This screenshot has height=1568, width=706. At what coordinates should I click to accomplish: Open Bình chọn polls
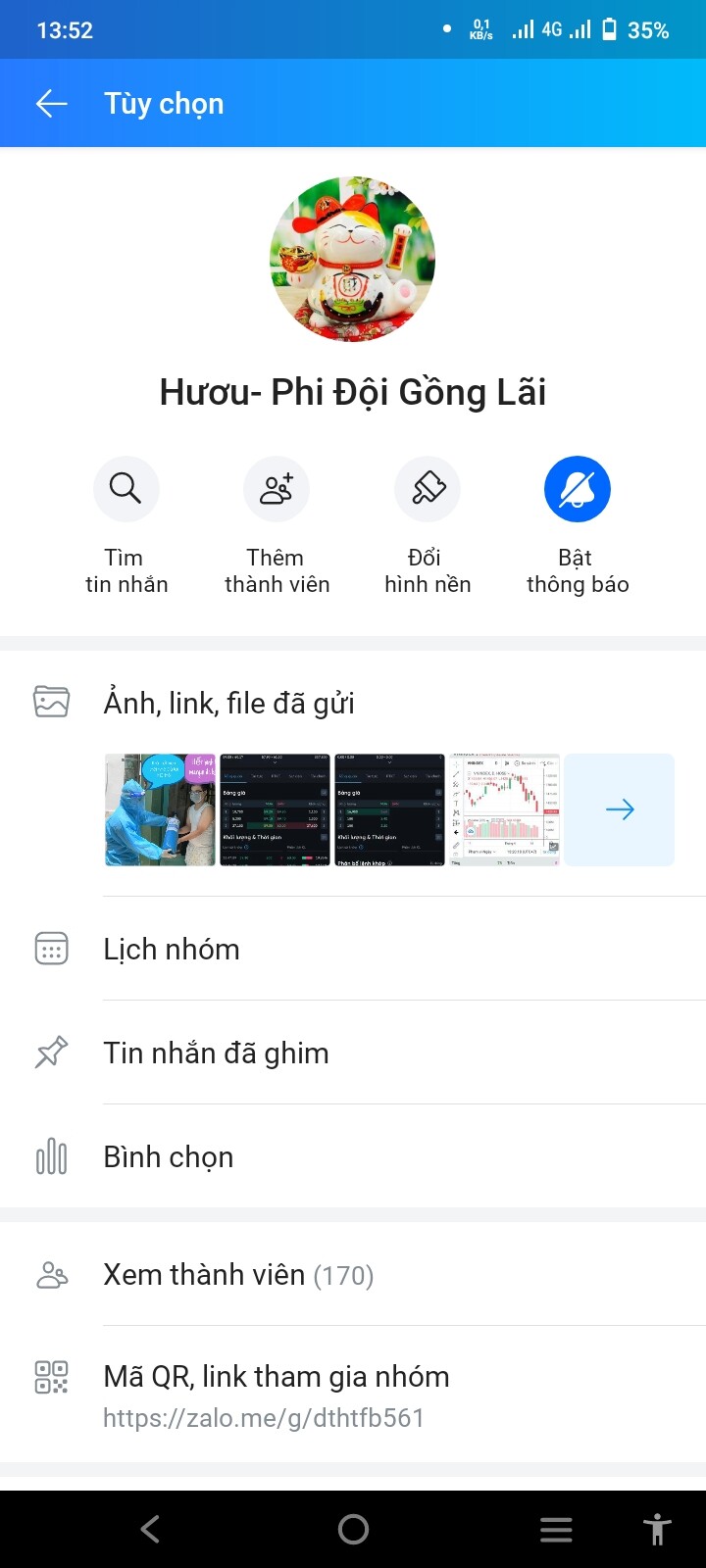169,1156
